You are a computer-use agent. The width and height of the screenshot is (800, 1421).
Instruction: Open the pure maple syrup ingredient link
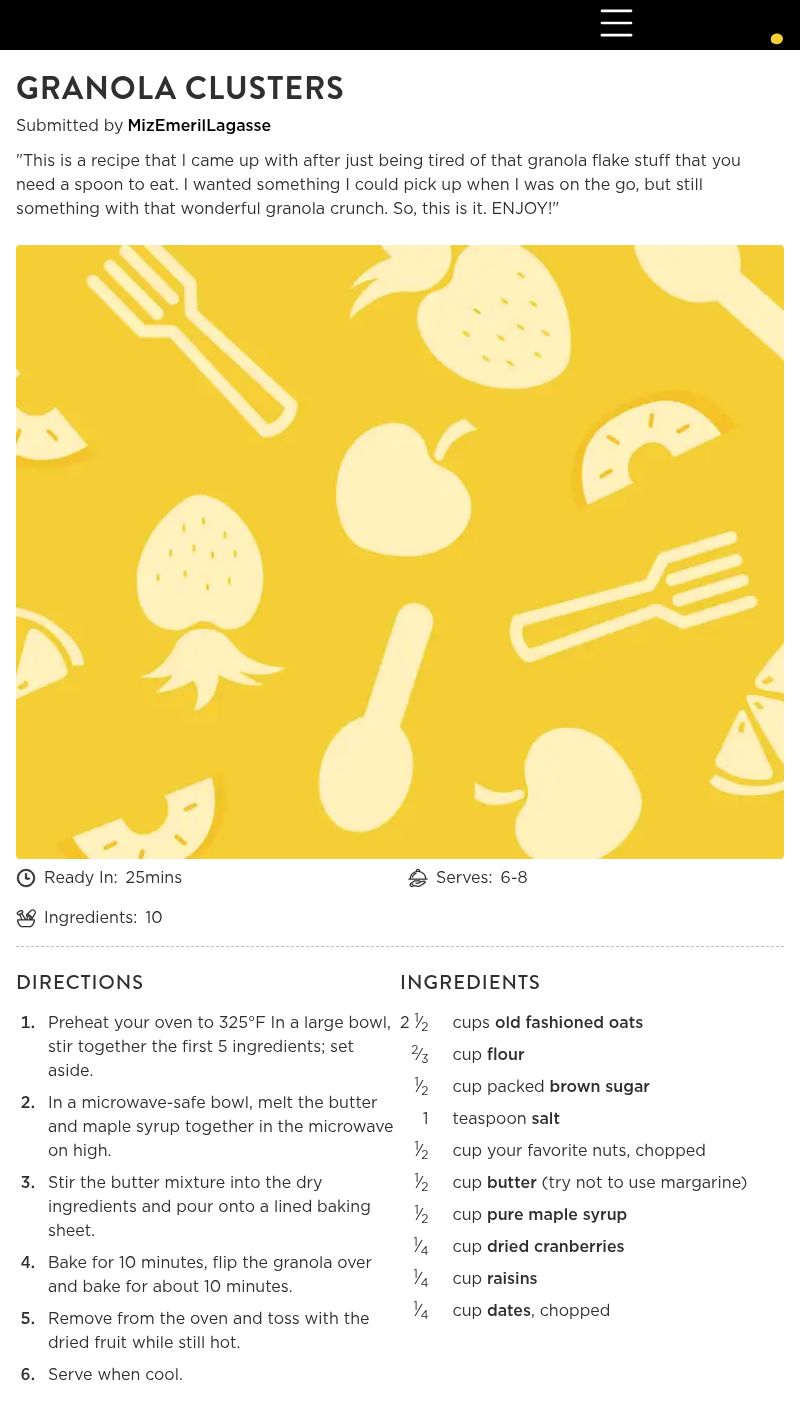click(556, 1214)
